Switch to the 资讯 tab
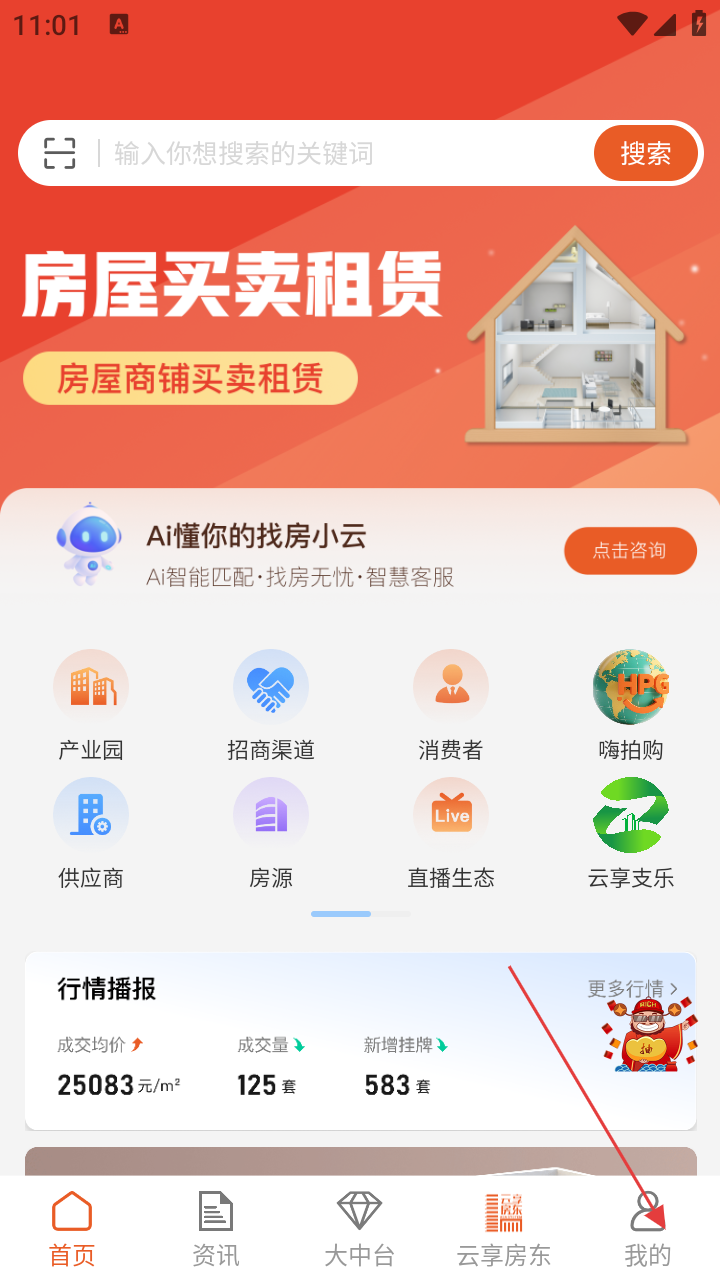Screen dimensions: 720x1280 (216, 1228)
